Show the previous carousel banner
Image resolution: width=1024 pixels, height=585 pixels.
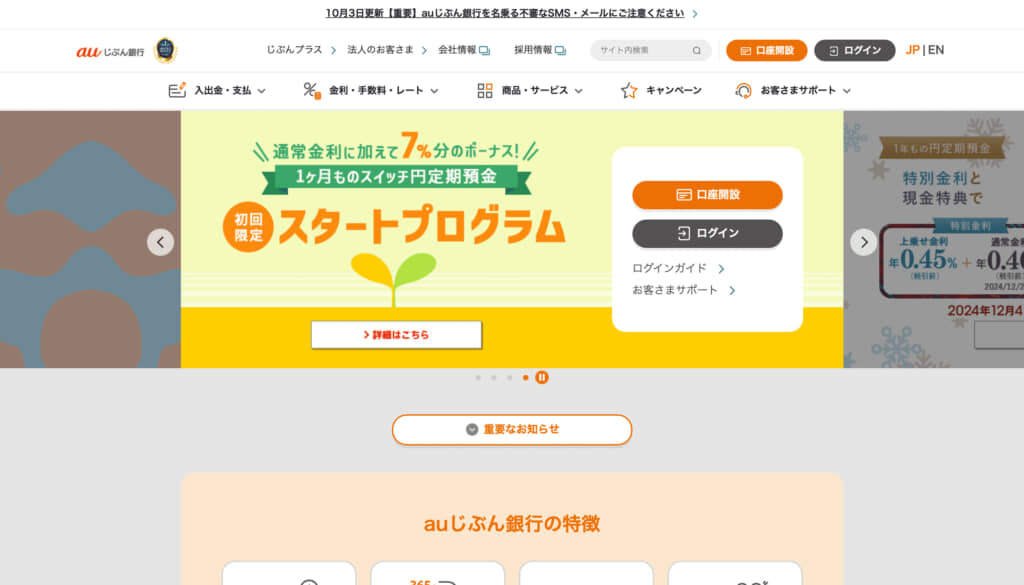coord(161,242)
